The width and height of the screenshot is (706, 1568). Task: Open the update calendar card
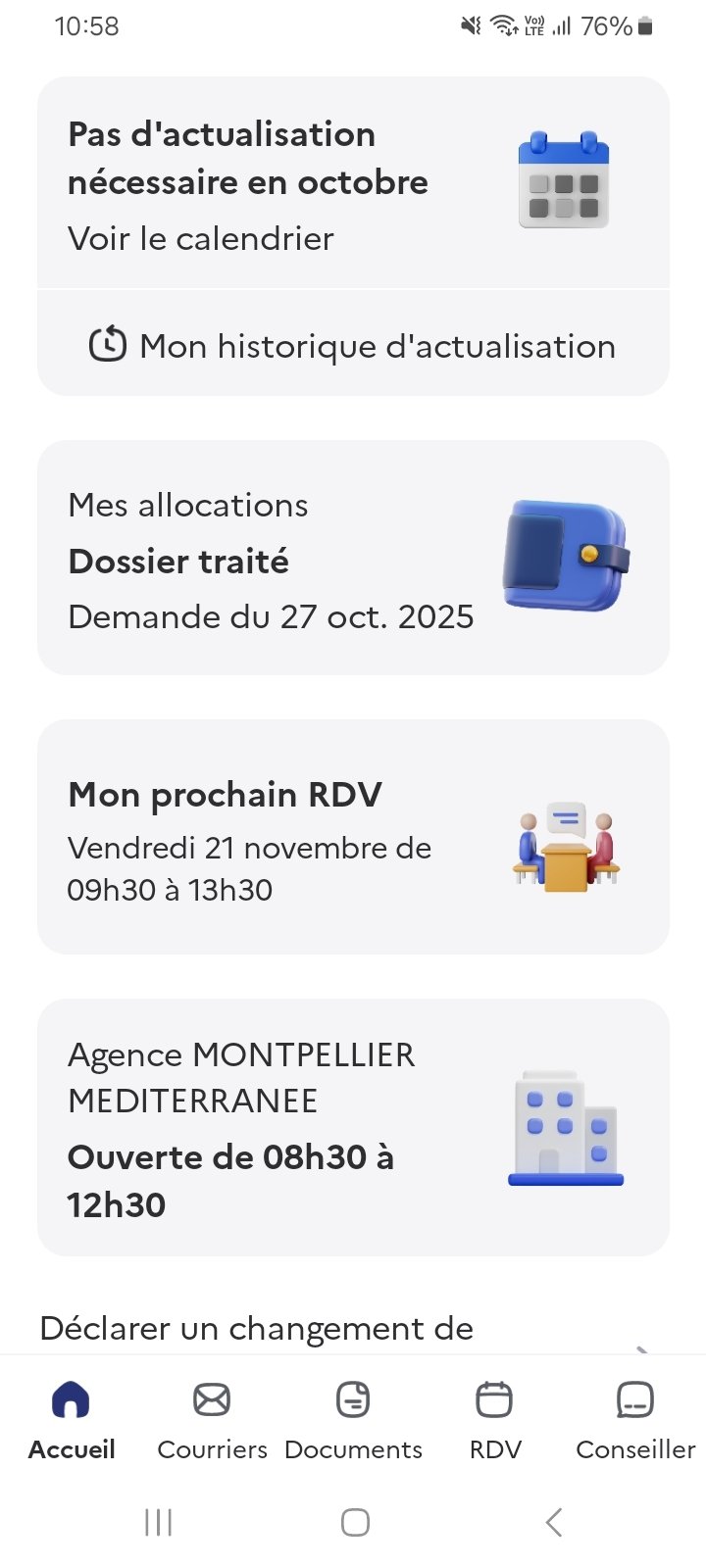click(353, 184)
